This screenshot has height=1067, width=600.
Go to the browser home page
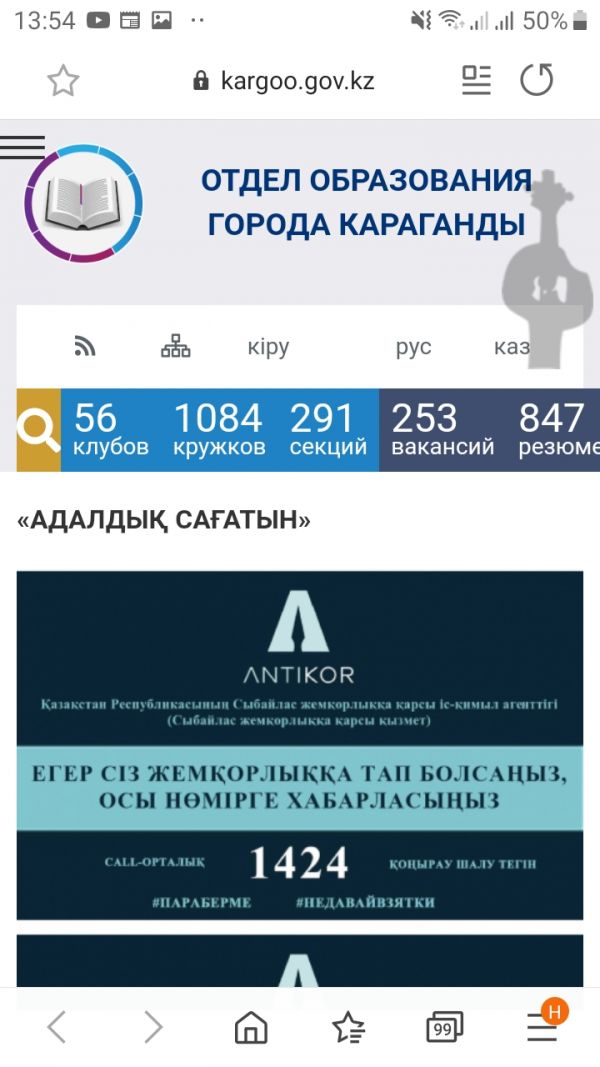tap(250, 1027)
